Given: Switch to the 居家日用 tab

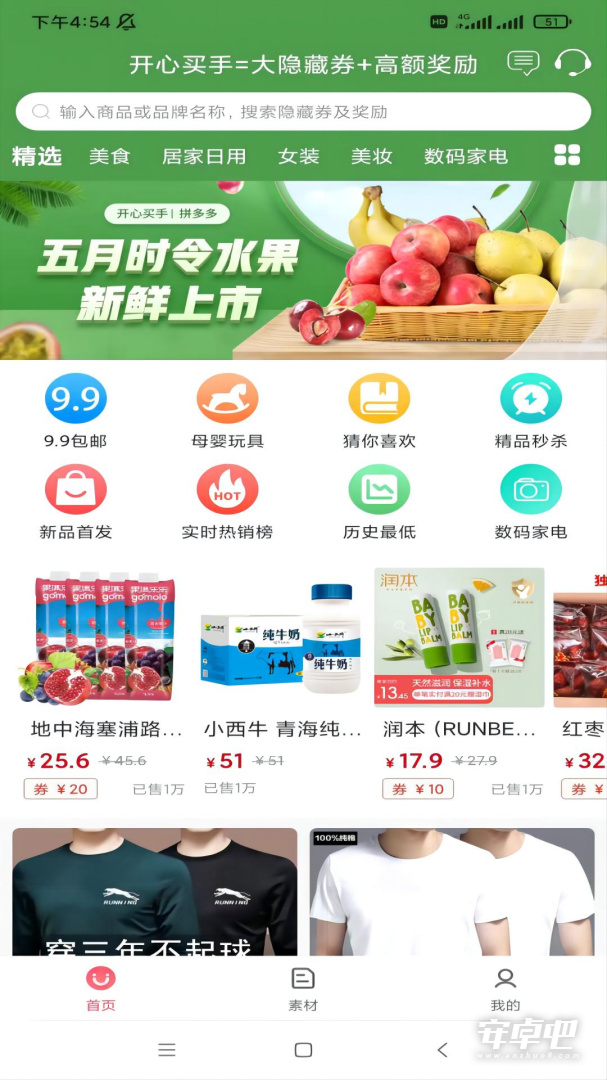Looking at the screenshot, I should [204, 156].
